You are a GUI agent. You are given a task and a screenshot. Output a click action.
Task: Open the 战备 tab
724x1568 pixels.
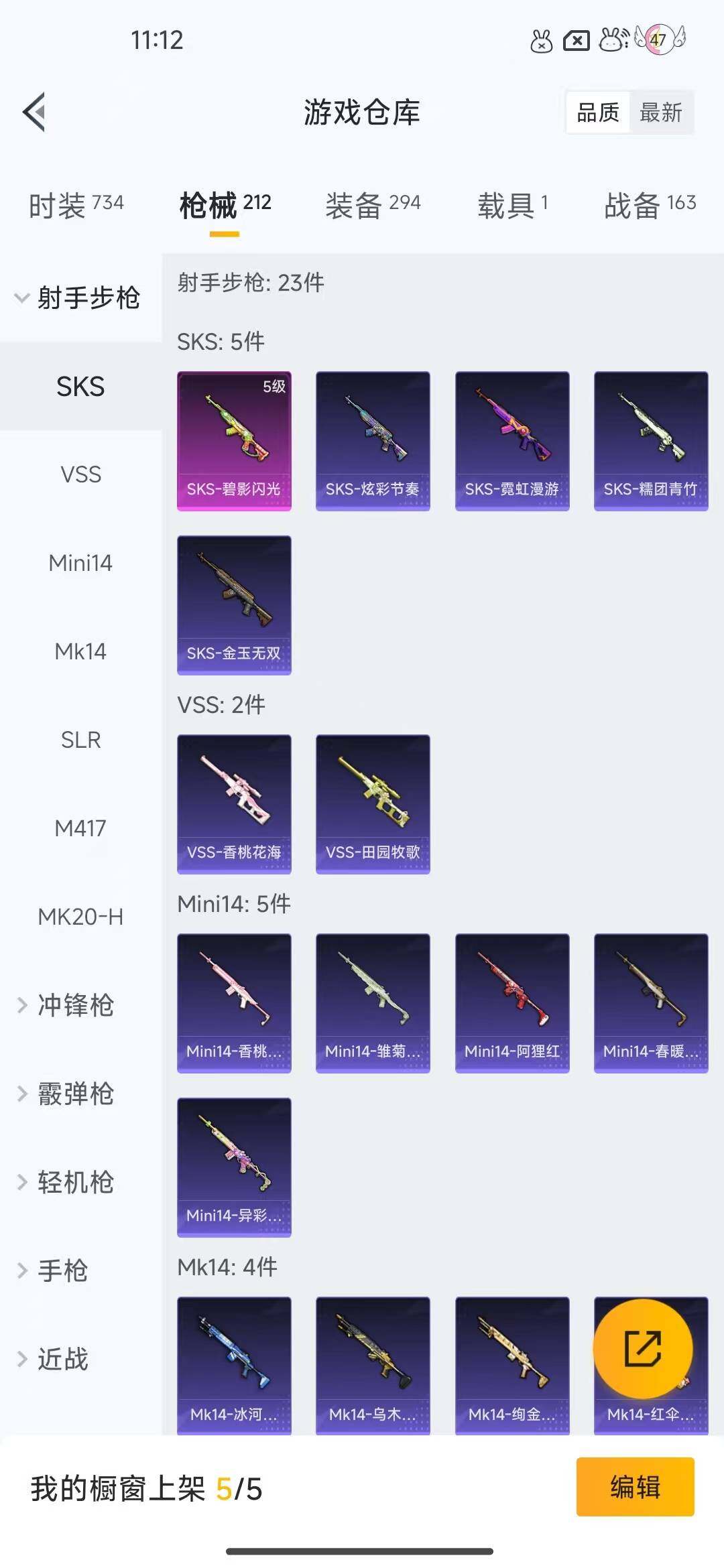pos(650,205)
